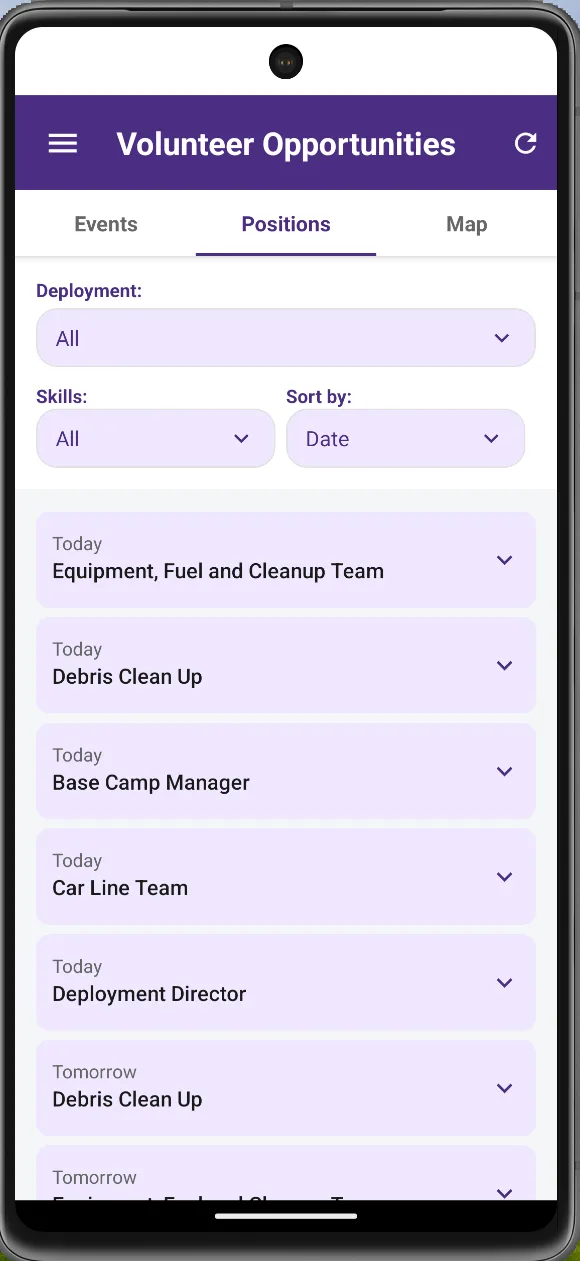Refresh the volunteer opportunities list
580x1261 pixels.
point(525,144)
